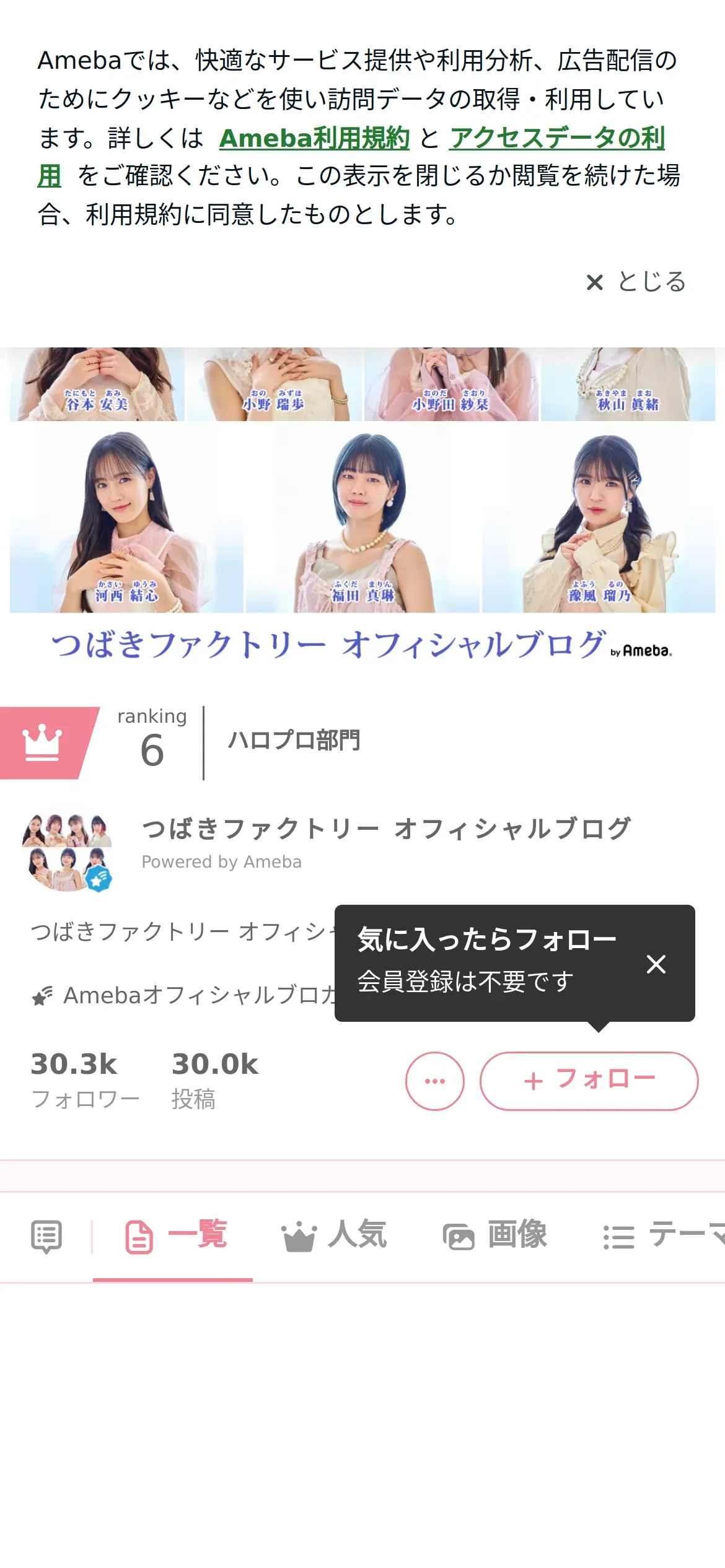Open the ハロプロ部門 ranking banner
The width and height of the screenshot is (725, 1568).
tap(294, 742)
